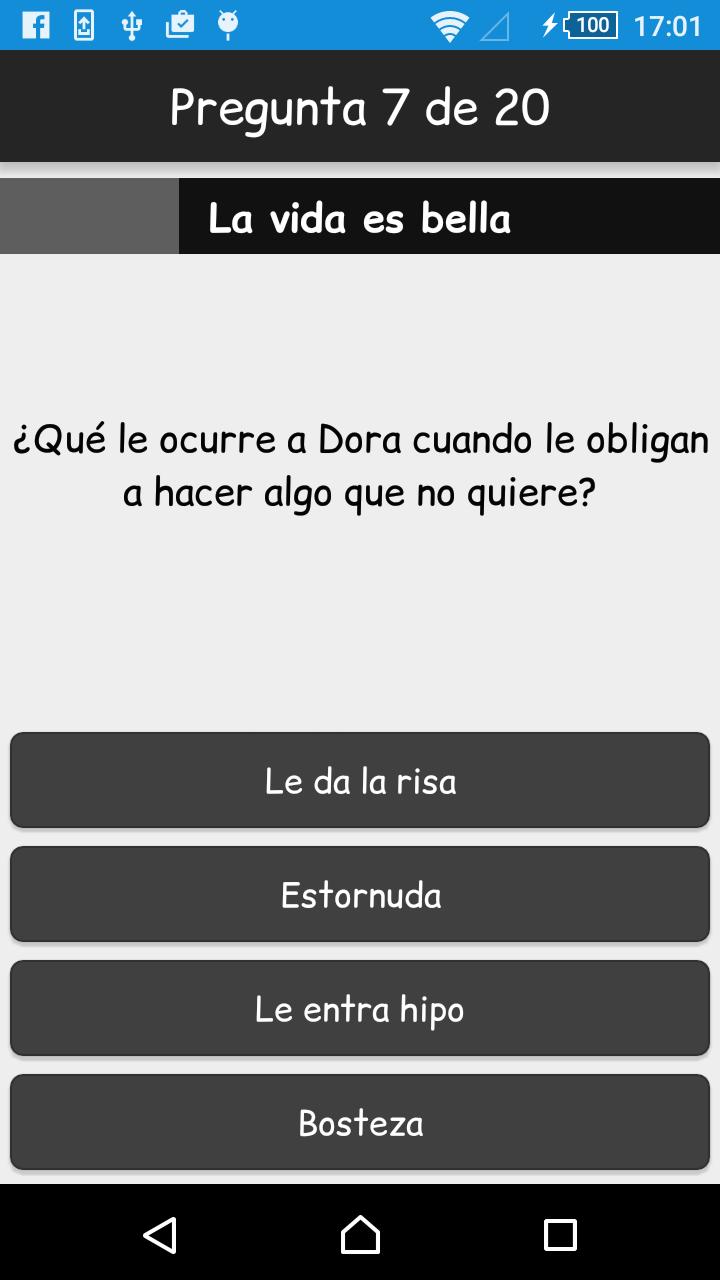This screenshot has height=1280, width=720.
Task: Tap the gray progress bar segment
Action: tap(88, 216)
